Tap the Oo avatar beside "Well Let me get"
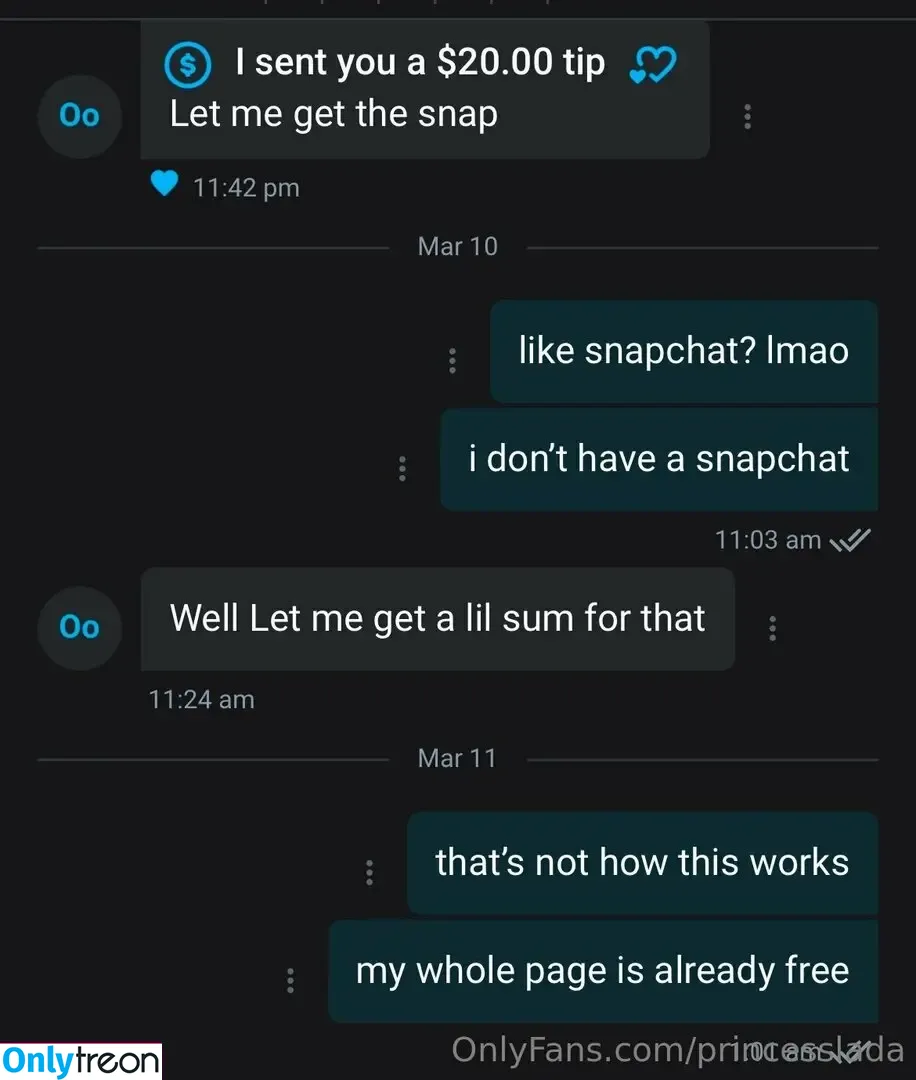Screen dimensions: 916x1080 tap(80, 627)
